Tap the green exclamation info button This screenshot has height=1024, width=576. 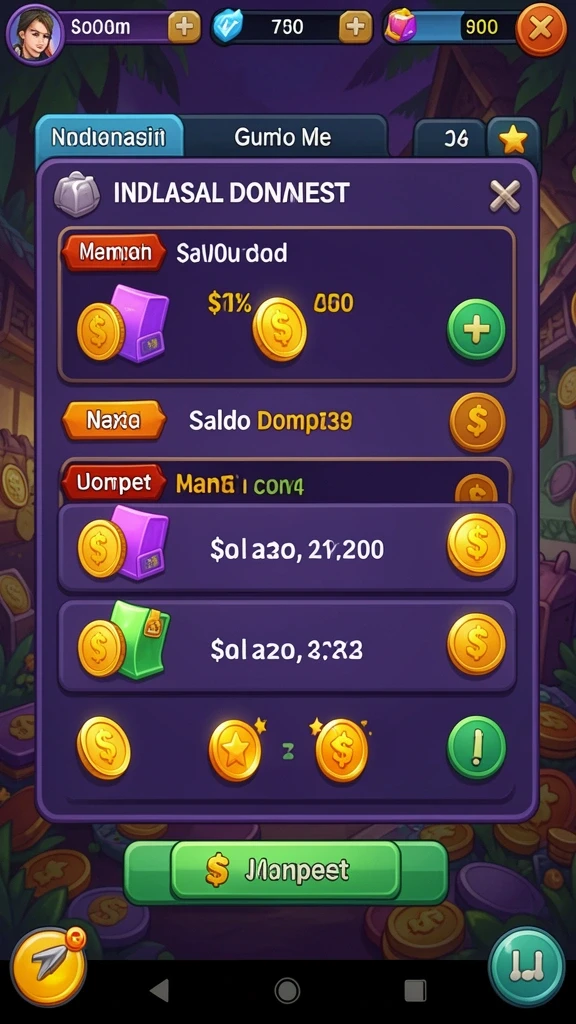pyautogui.click(x=476, y=747)
